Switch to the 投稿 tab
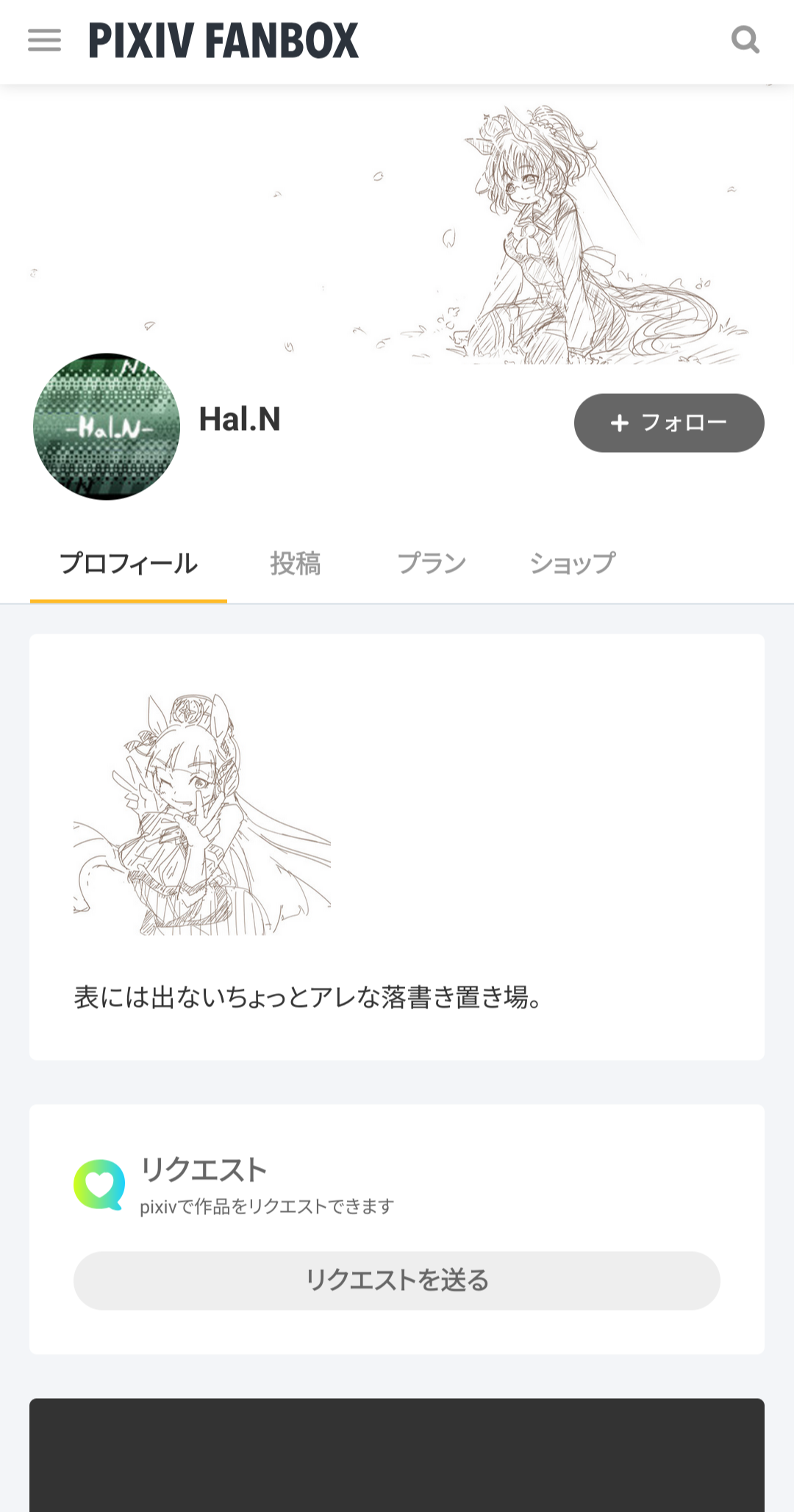The width and height of the screenshot is (794, 1512). click(x=296, y=564)
